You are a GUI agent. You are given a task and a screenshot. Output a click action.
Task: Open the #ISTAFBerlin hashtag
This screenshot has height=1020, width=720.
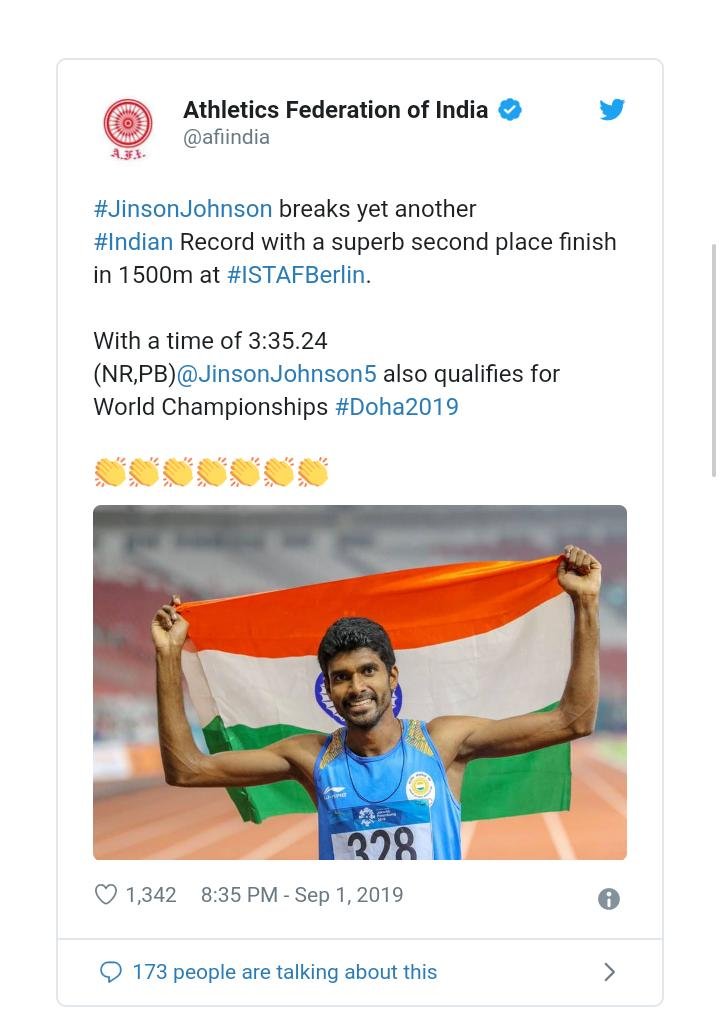(x=296, y=275)
